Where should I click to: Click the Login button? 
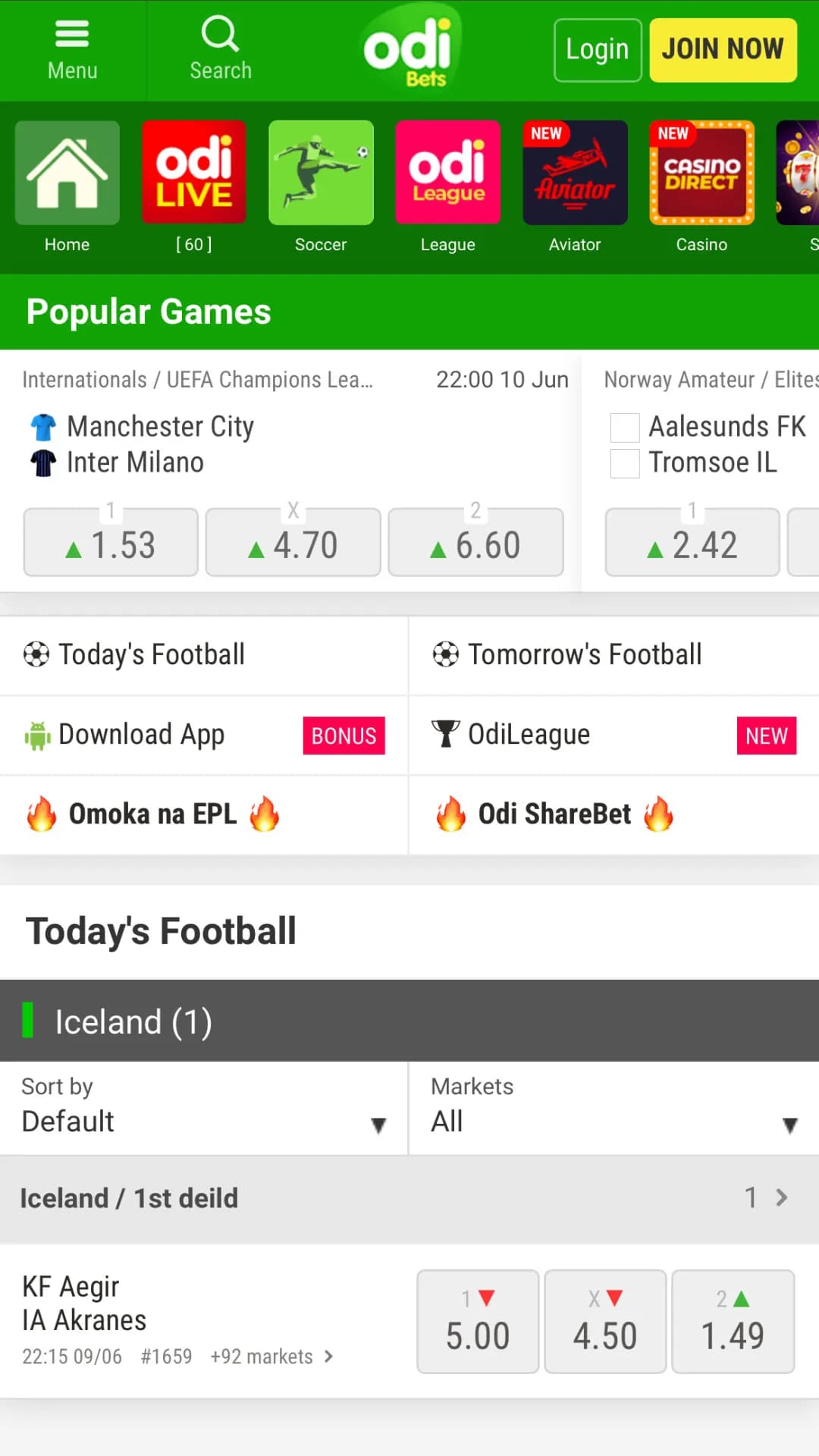(x=598, y=49)
